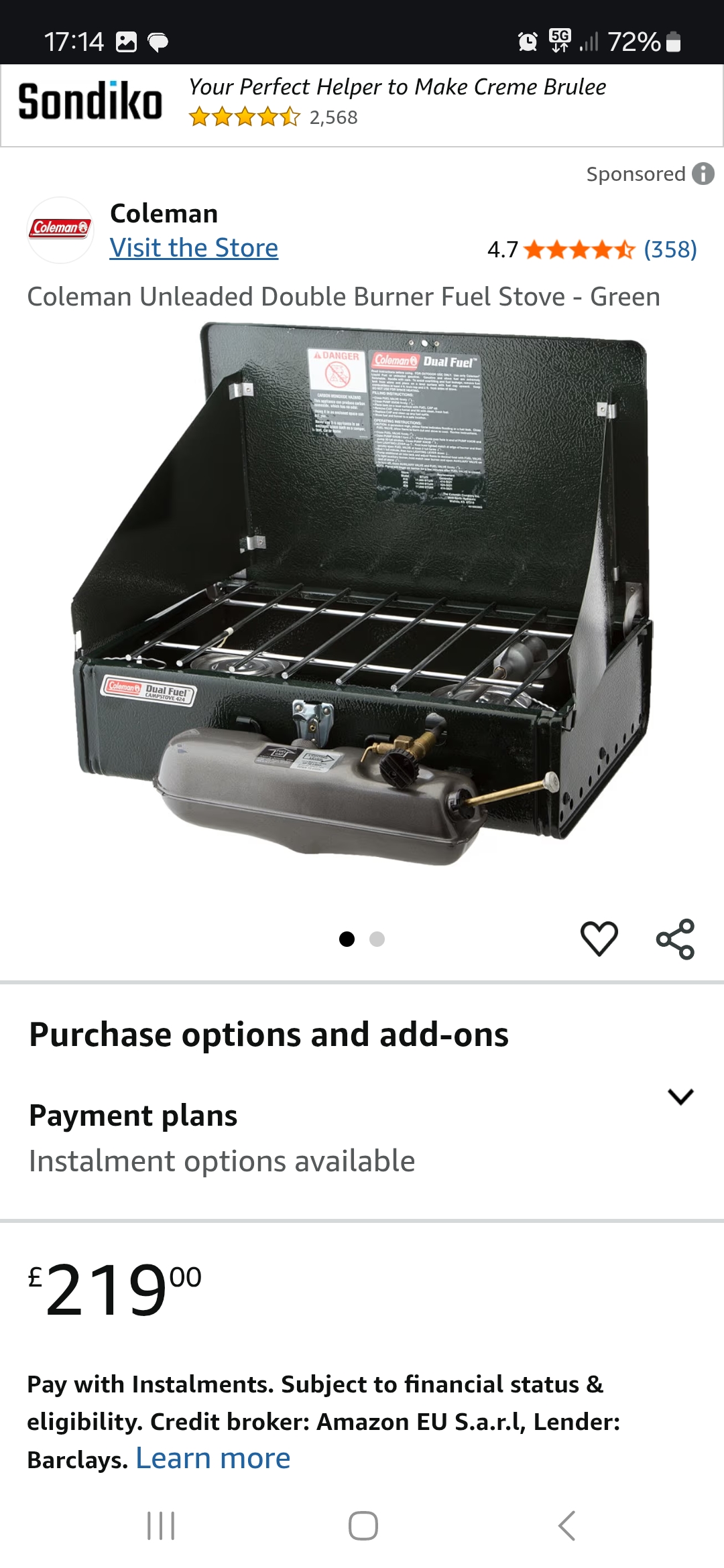Screen dimensions: 724x1568
Task: Open recent apps from navigation bar
Action: click(x=161, y=1526)
